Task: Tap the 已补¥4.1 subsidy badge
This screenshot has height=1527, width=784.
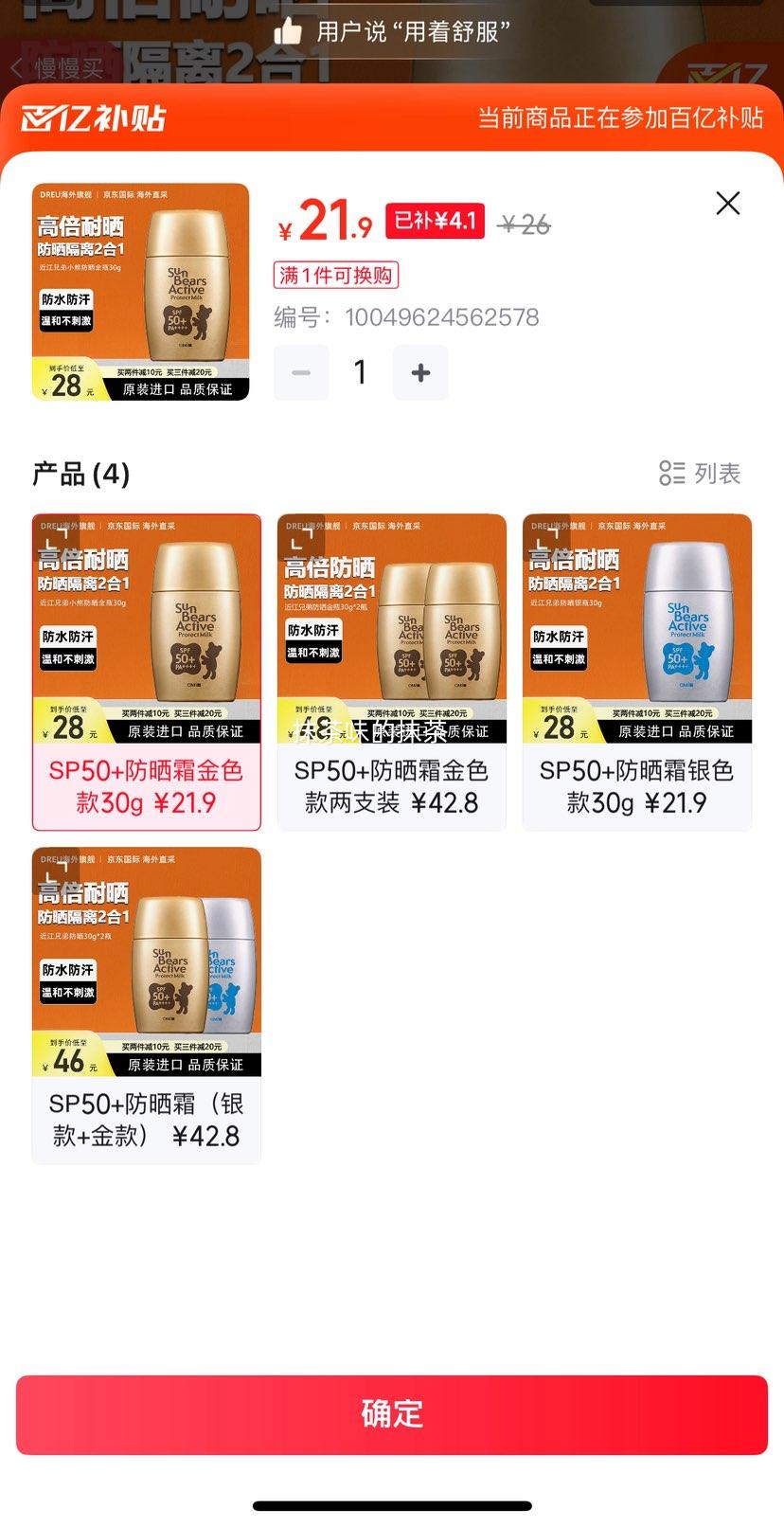Action: pos(434,221)
